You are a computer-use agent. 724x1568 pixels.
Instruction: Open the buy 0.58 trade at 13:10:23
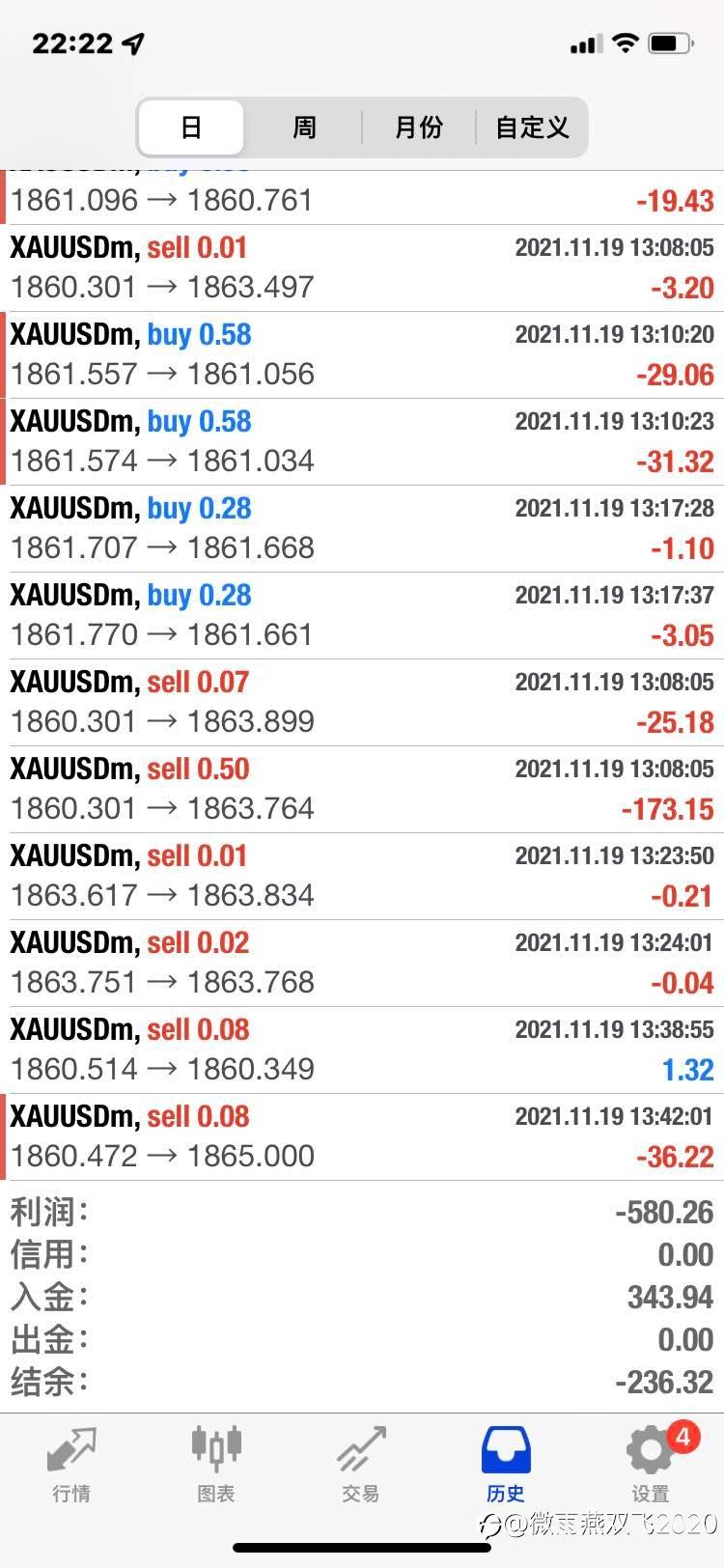click(x=362, y=442)
